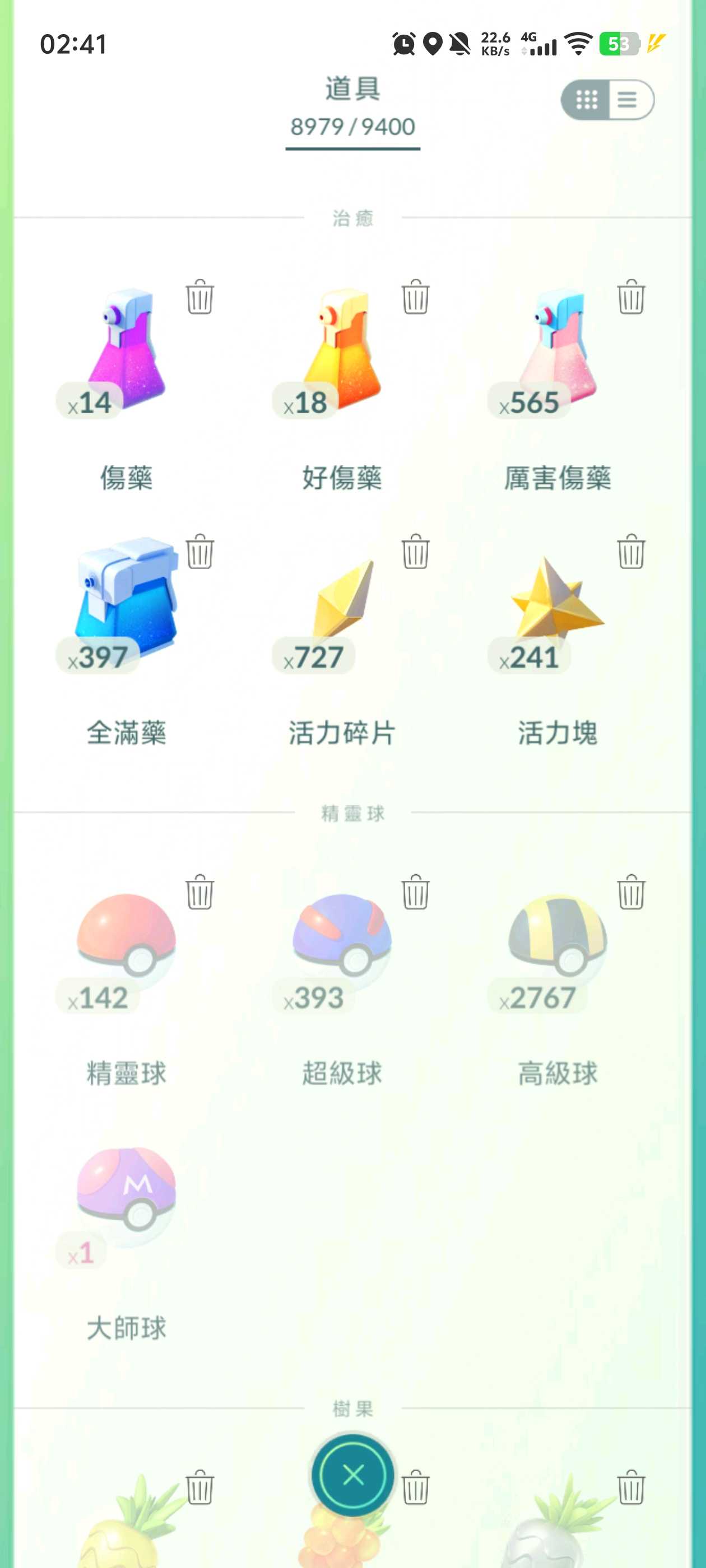The width and height of the screenshot is (706, 1568).
Task: Delete 高級球 via its trash icon
Action: 631,892
